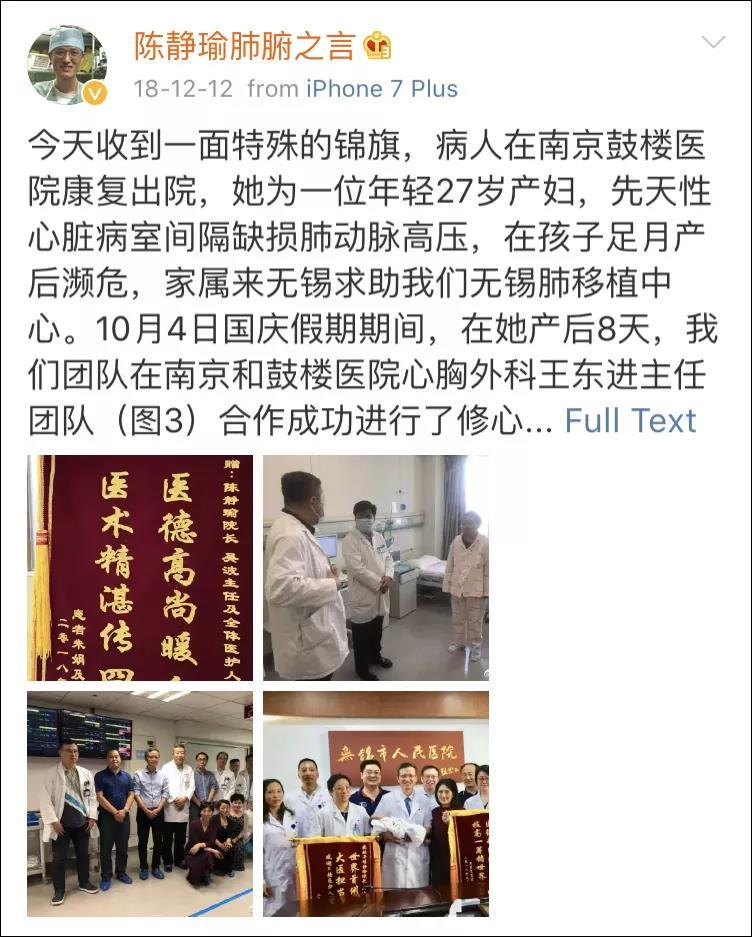
Task: Tap the iPhone 7 Plus source link
Action: (x=381, y=89)
